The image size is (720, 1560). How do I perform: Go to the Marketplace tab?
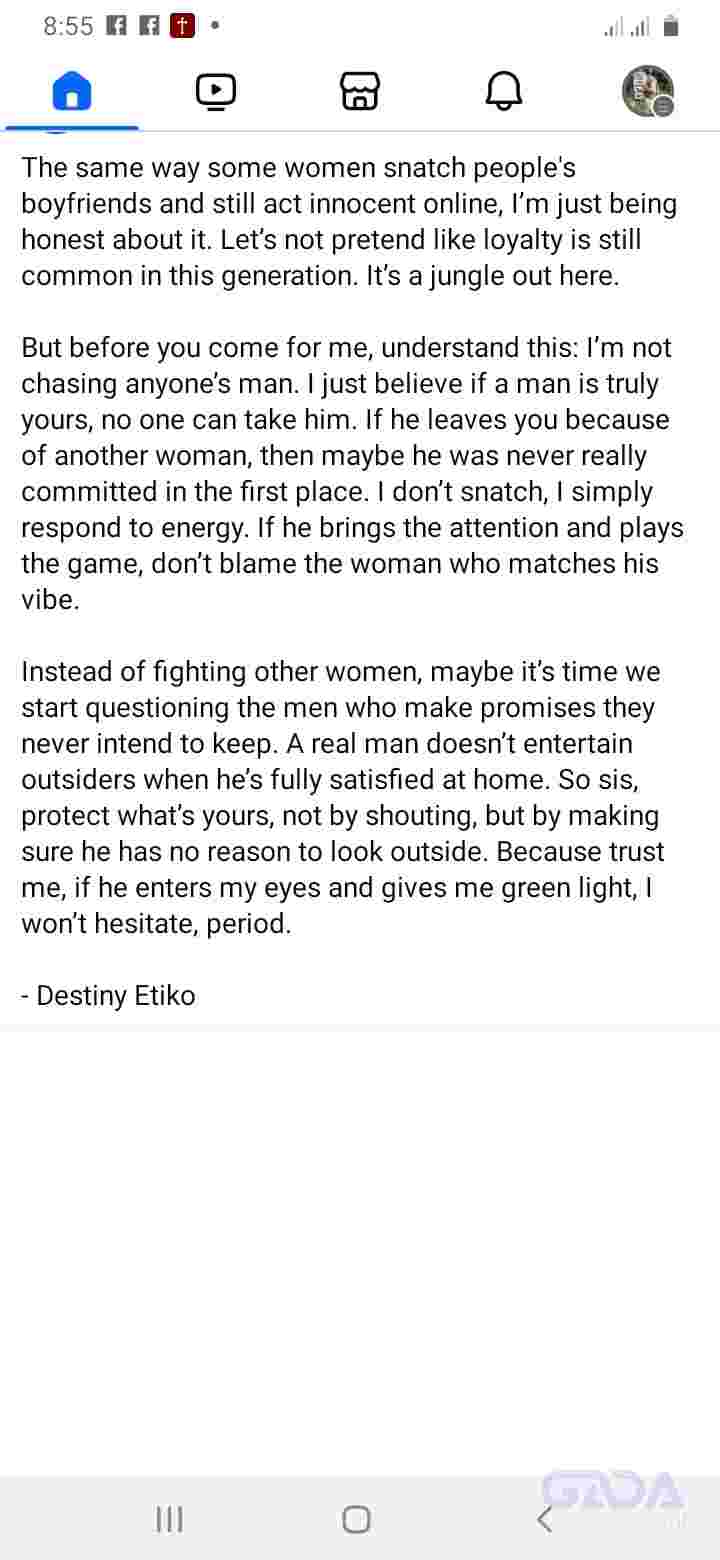point(360,92)
